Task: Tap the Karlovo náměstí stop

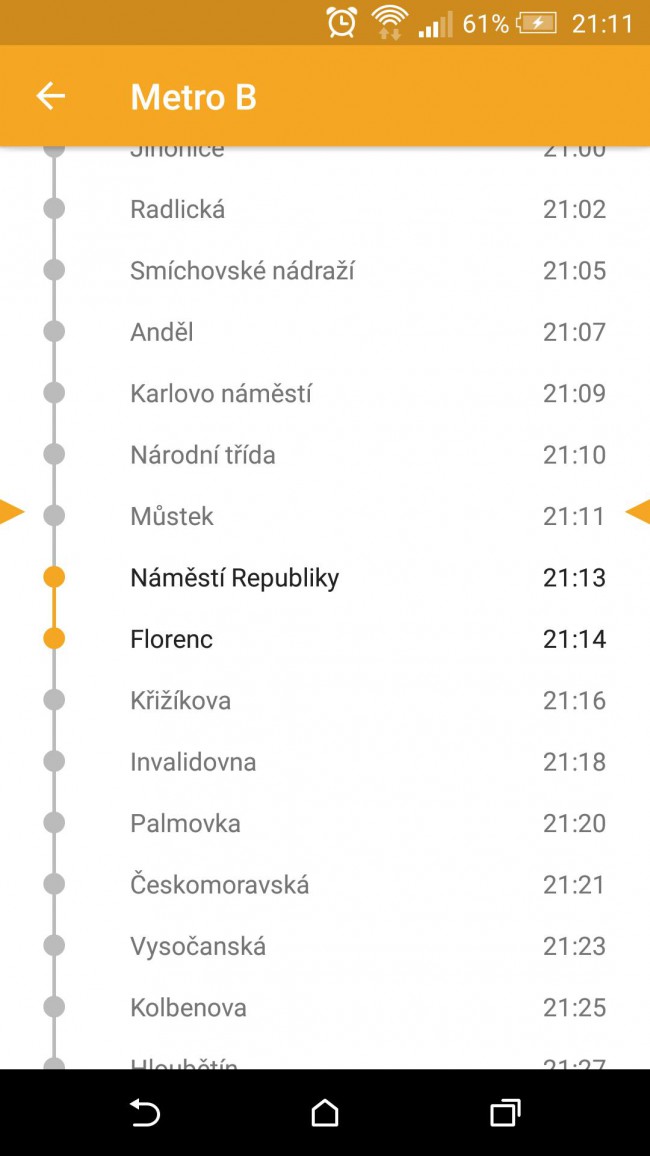Action: pos(325,393)
